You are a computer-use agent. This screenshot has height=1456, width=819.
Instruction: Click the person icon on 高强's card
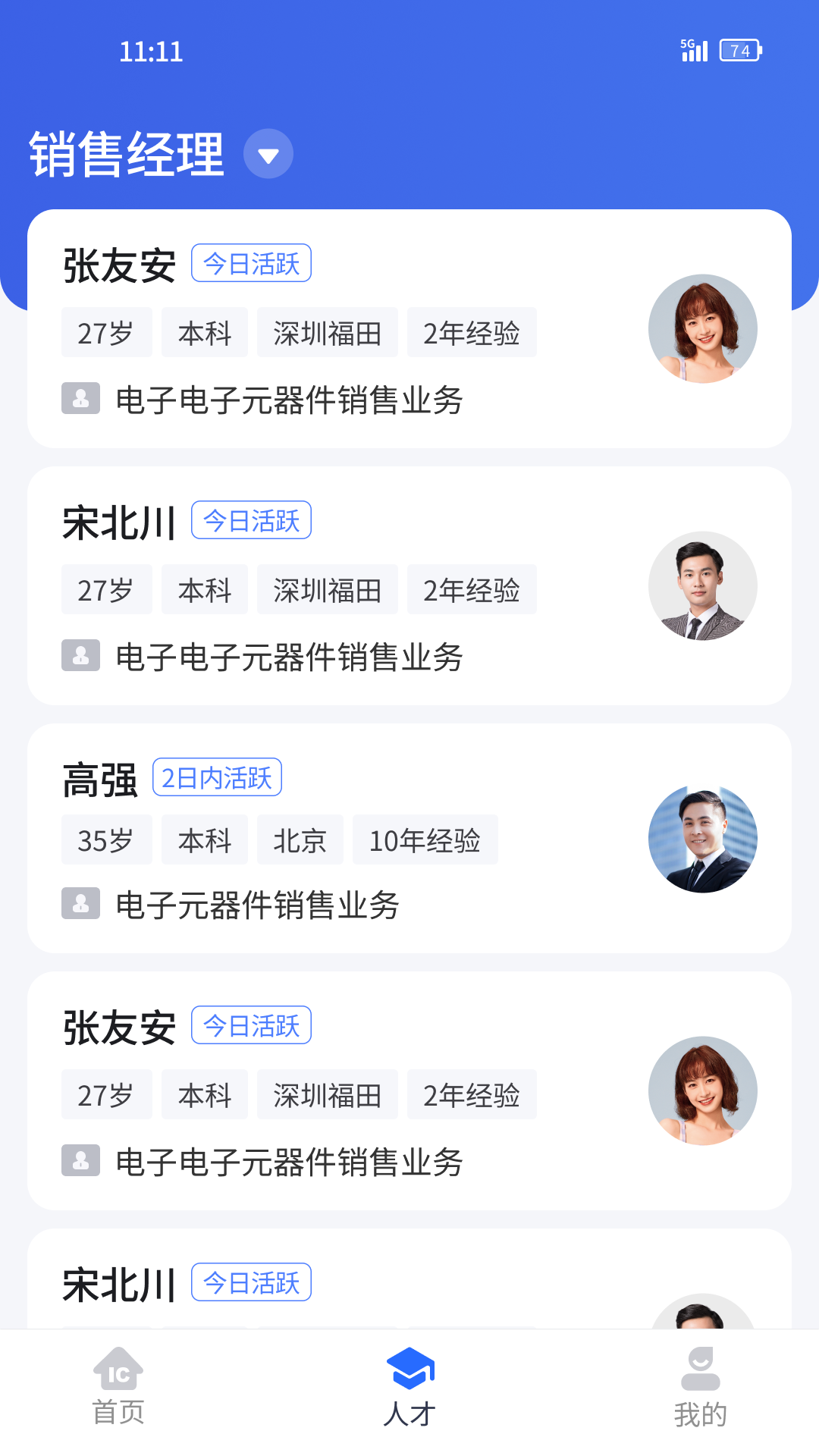click(x=81, y=902)
